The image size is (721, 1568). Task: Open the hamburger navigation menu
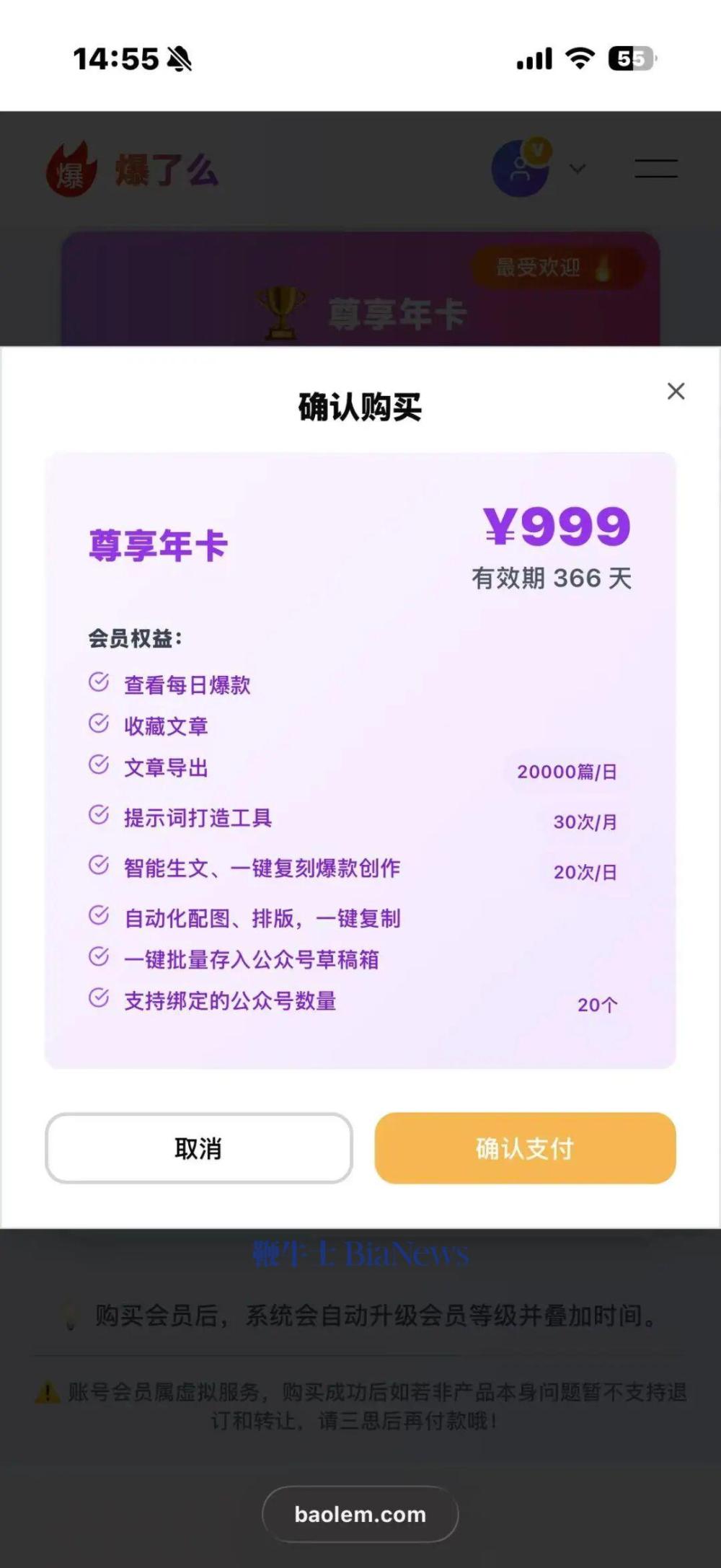point(656,167)
